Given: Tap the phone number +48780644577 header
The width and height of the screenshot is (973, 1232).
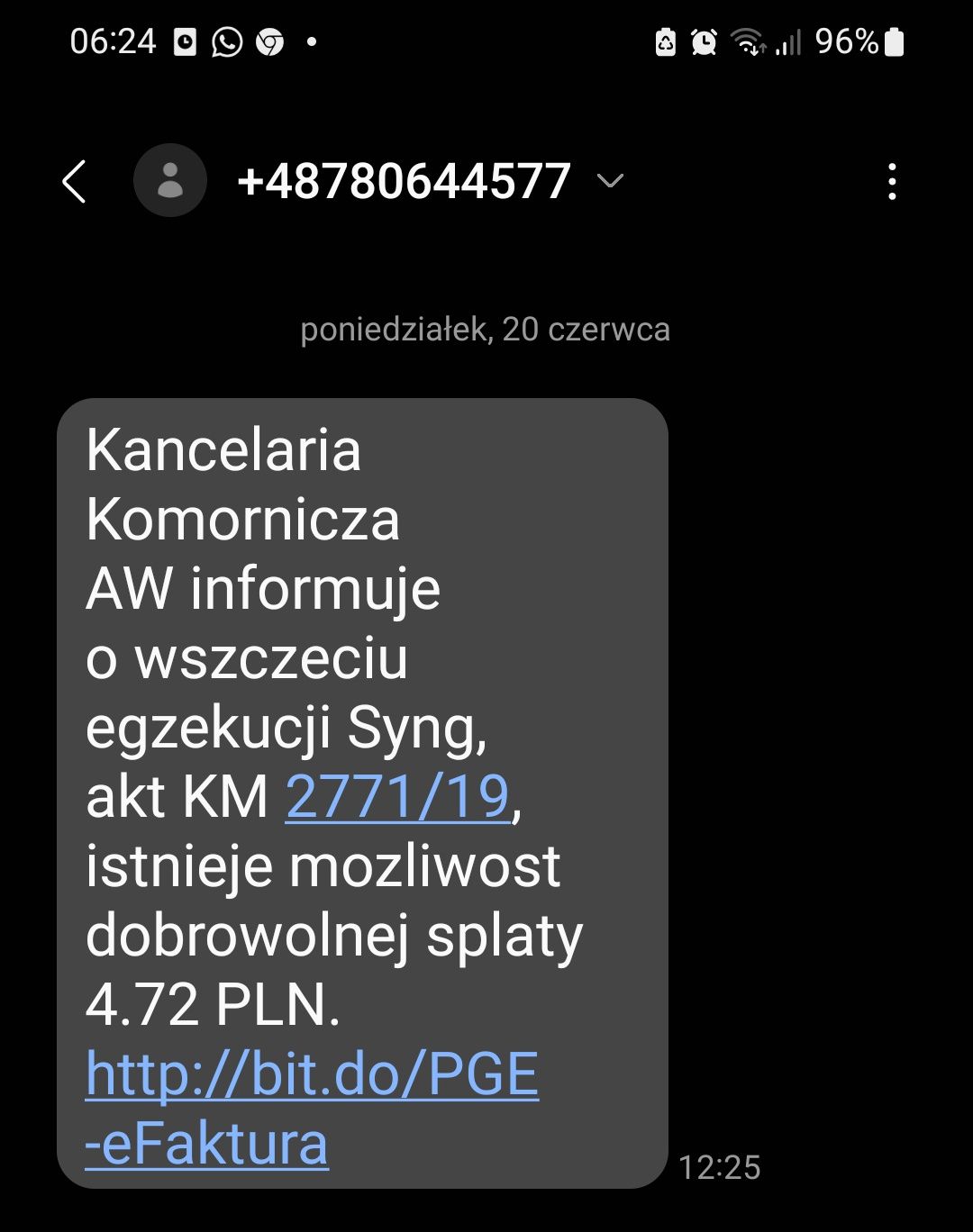Looking at the screenshot, I should [404, 179].
